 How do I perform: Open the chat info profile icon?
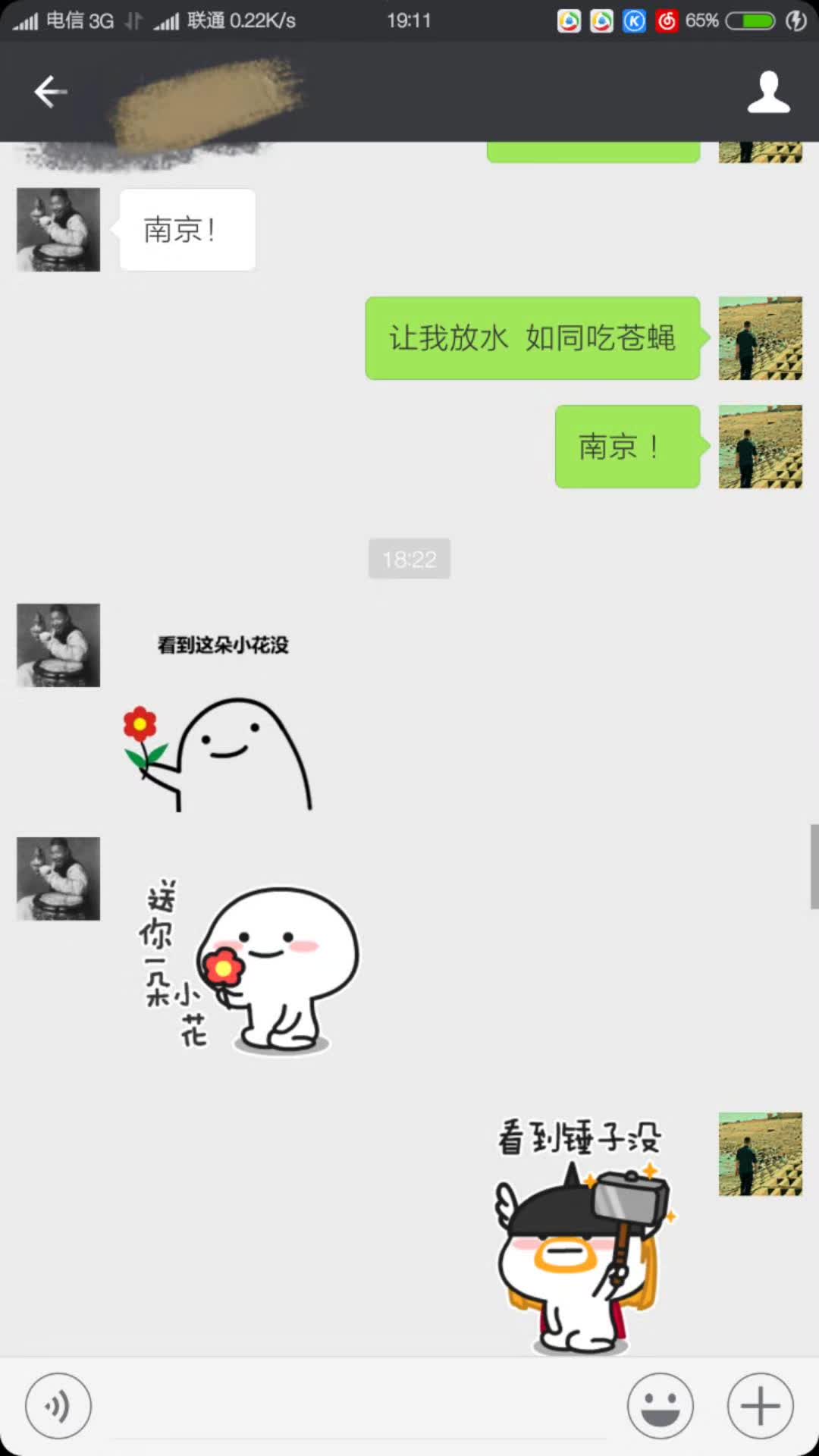(768, 92)
